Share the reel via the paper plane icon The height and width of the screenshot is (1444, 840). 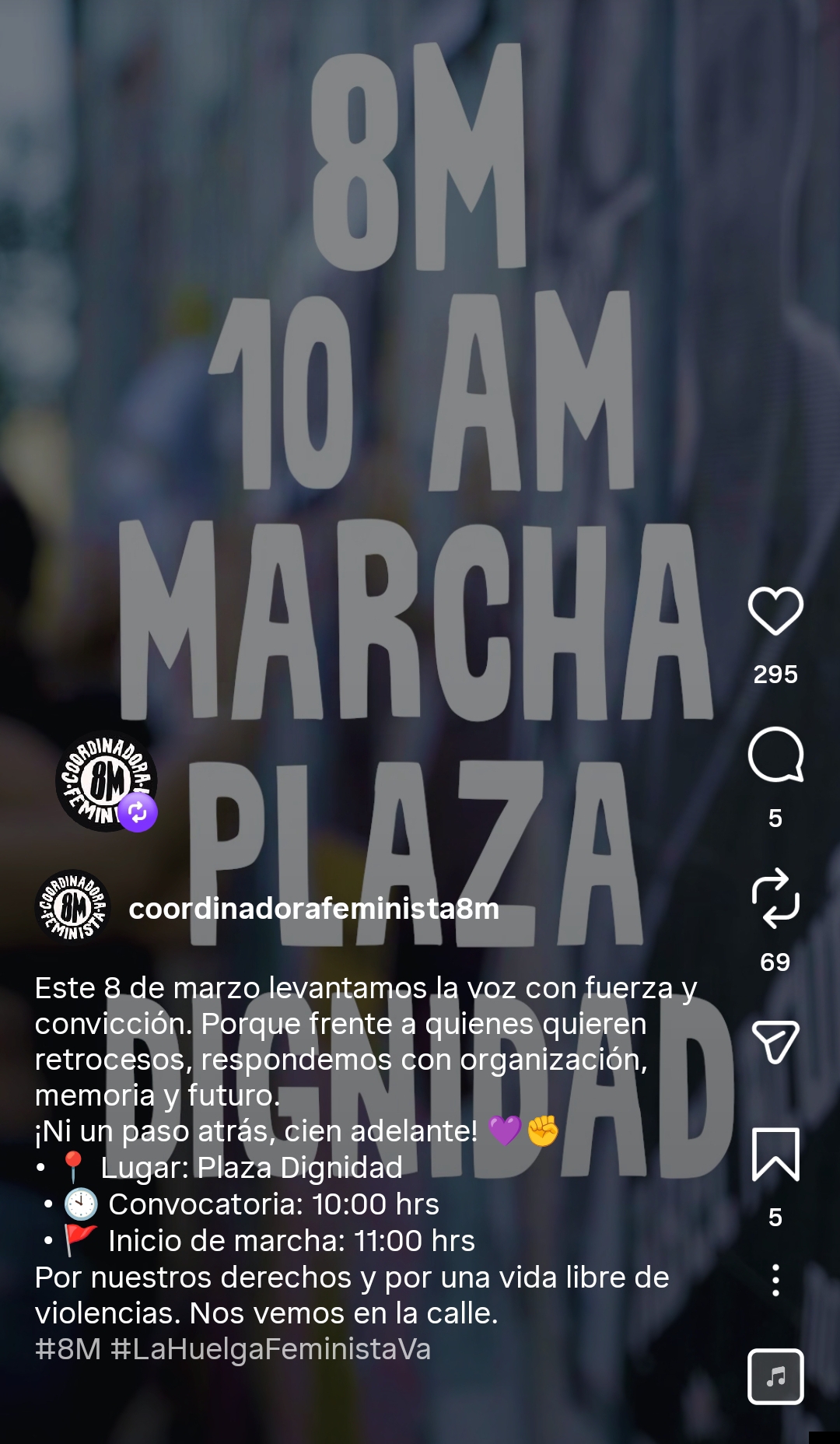(x=775, y=1042)
